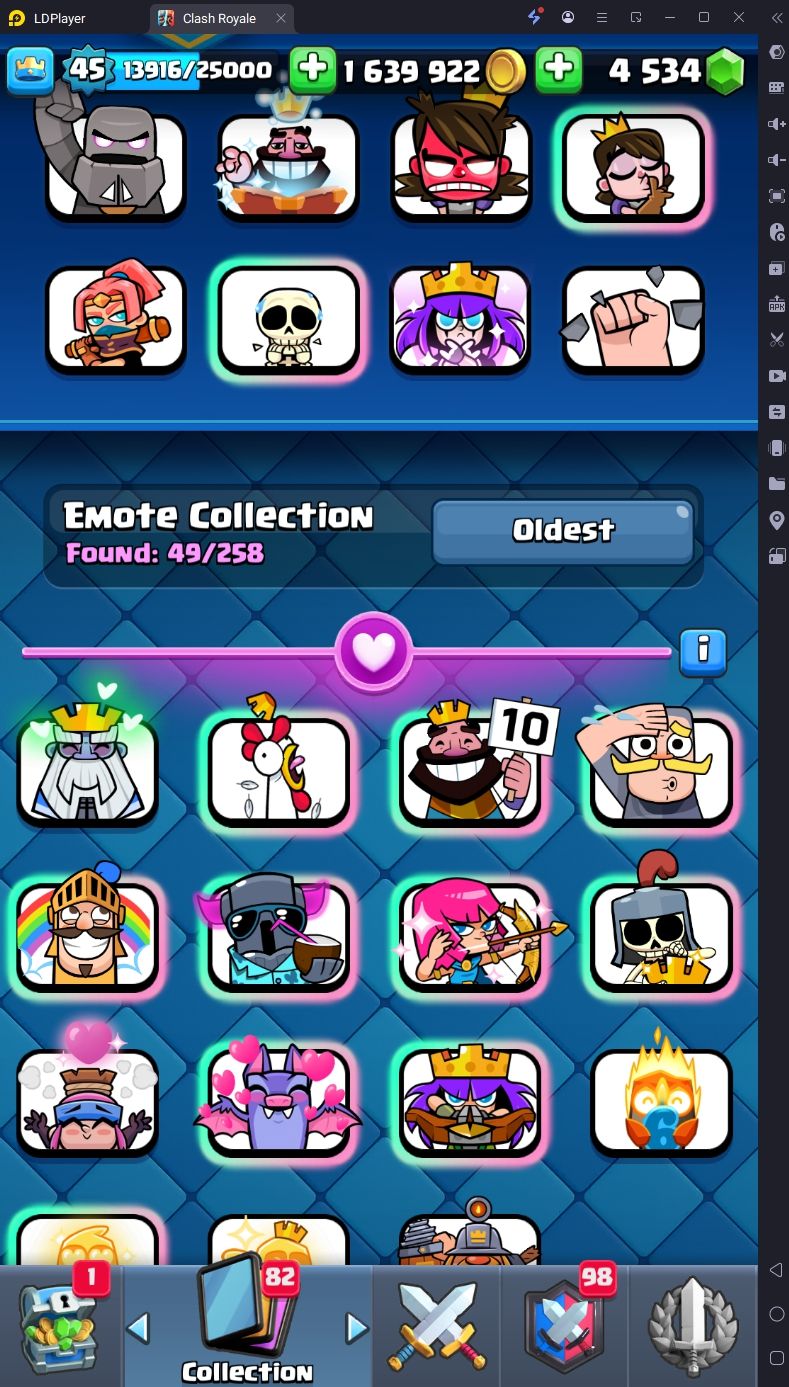Select the King holding 10 sign emote
This screenshot has height=1387, width=789.
470,770
